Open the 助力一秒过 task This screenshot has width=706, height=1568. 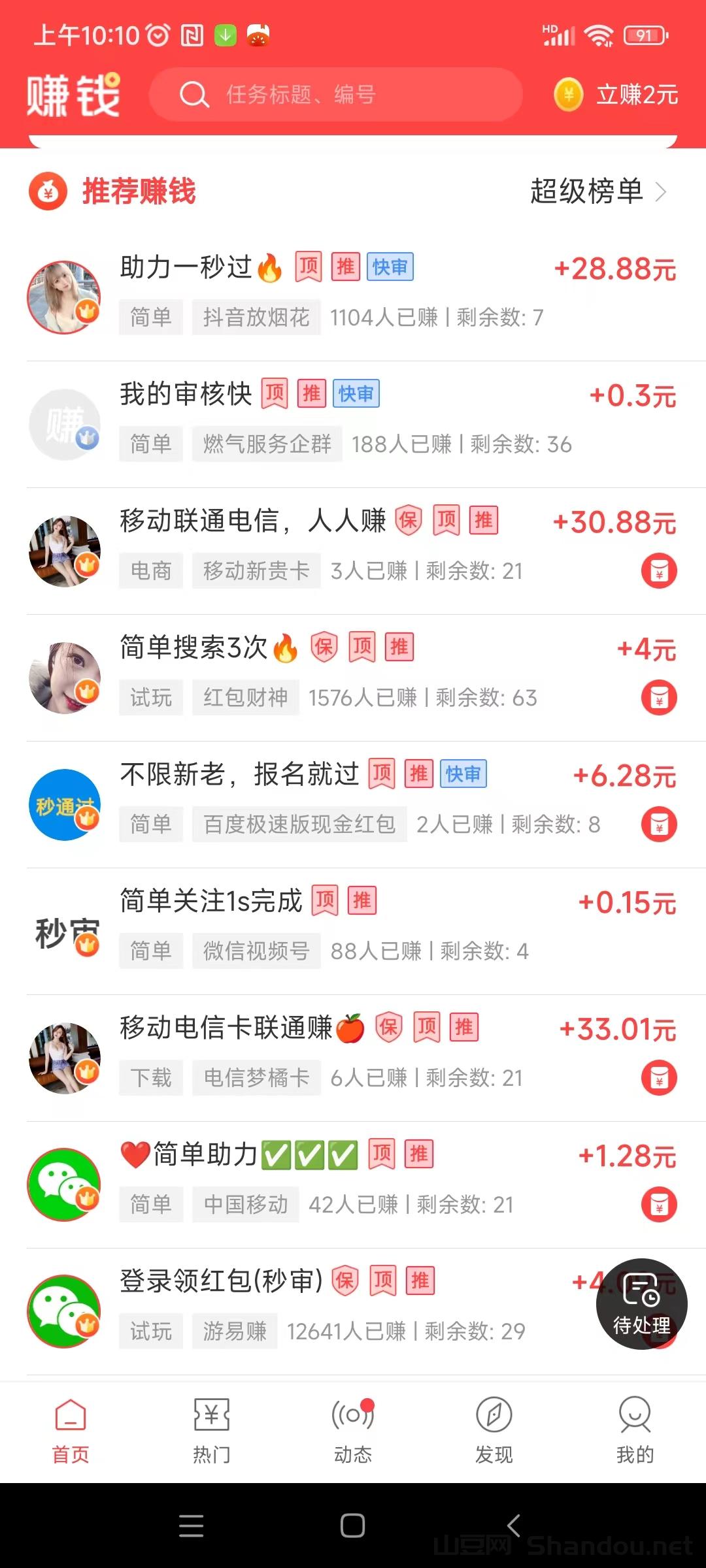coord(353,294)
